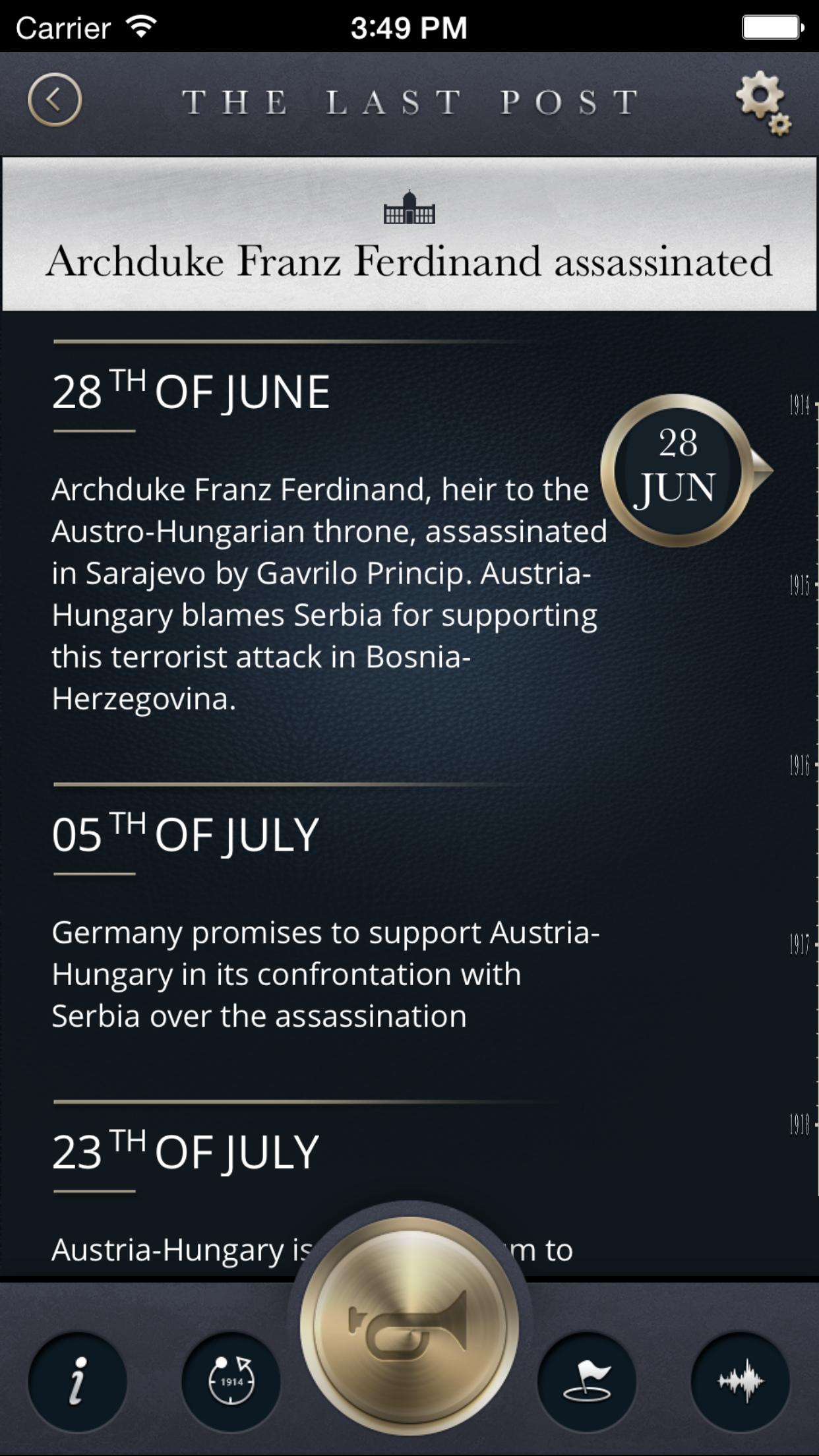Open the settings gear
The image size is (819, 1456).
click(x=762, y=102)
